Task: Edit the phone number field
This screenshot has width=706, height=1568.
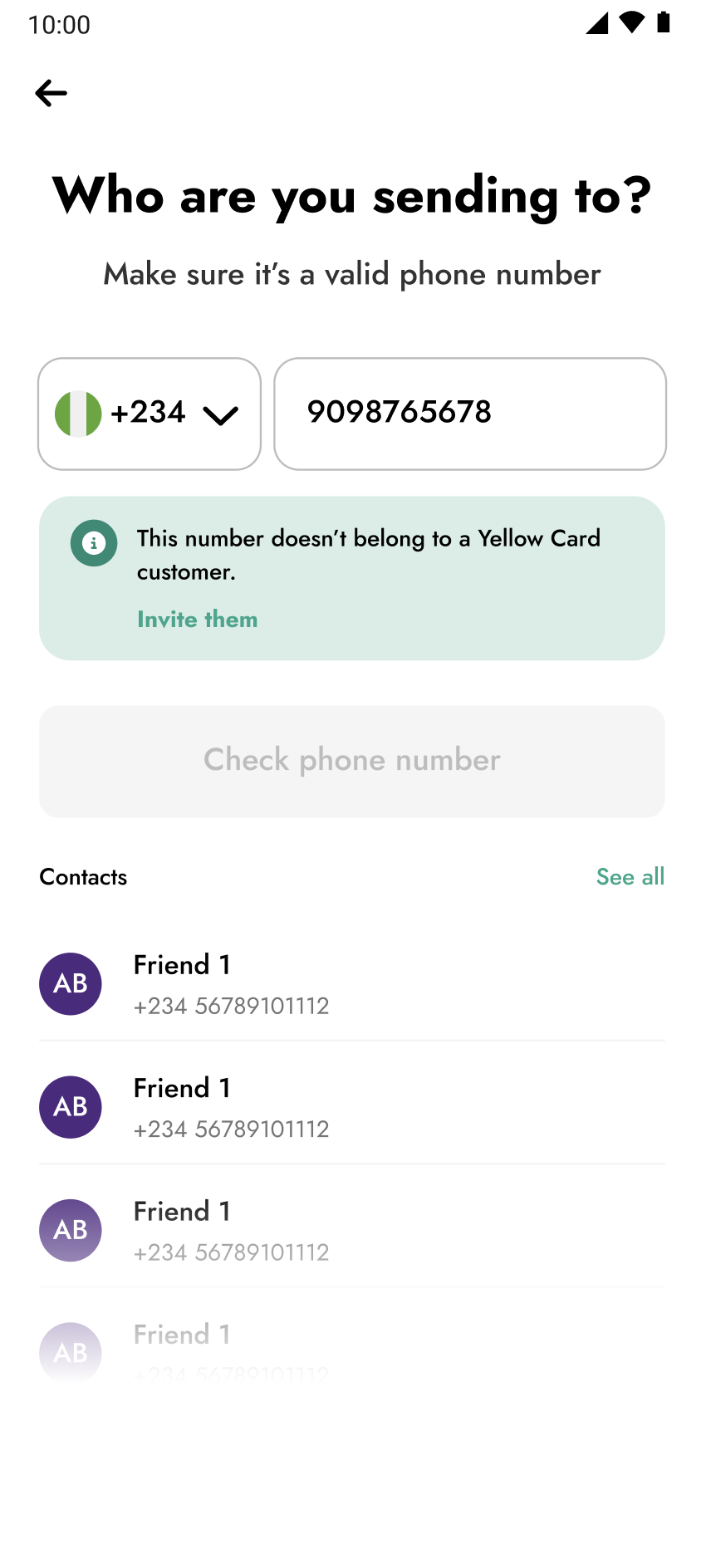Action: [x=469, y=414]
